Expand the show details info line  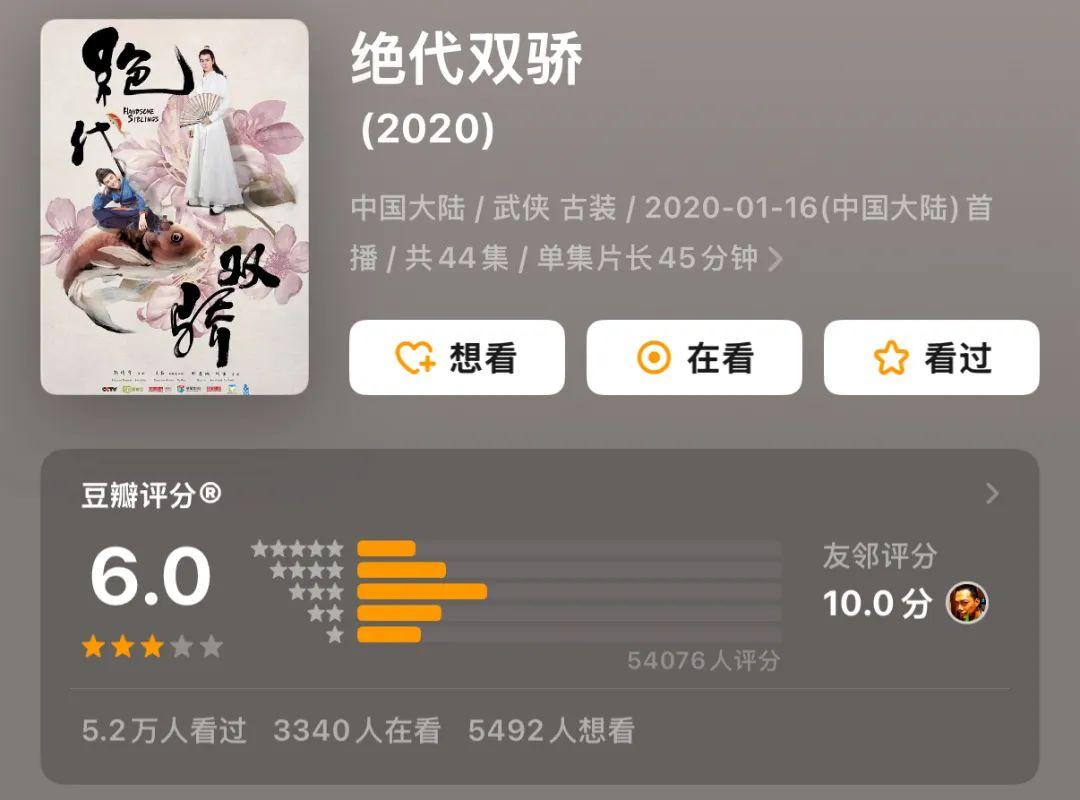[775, 260]
